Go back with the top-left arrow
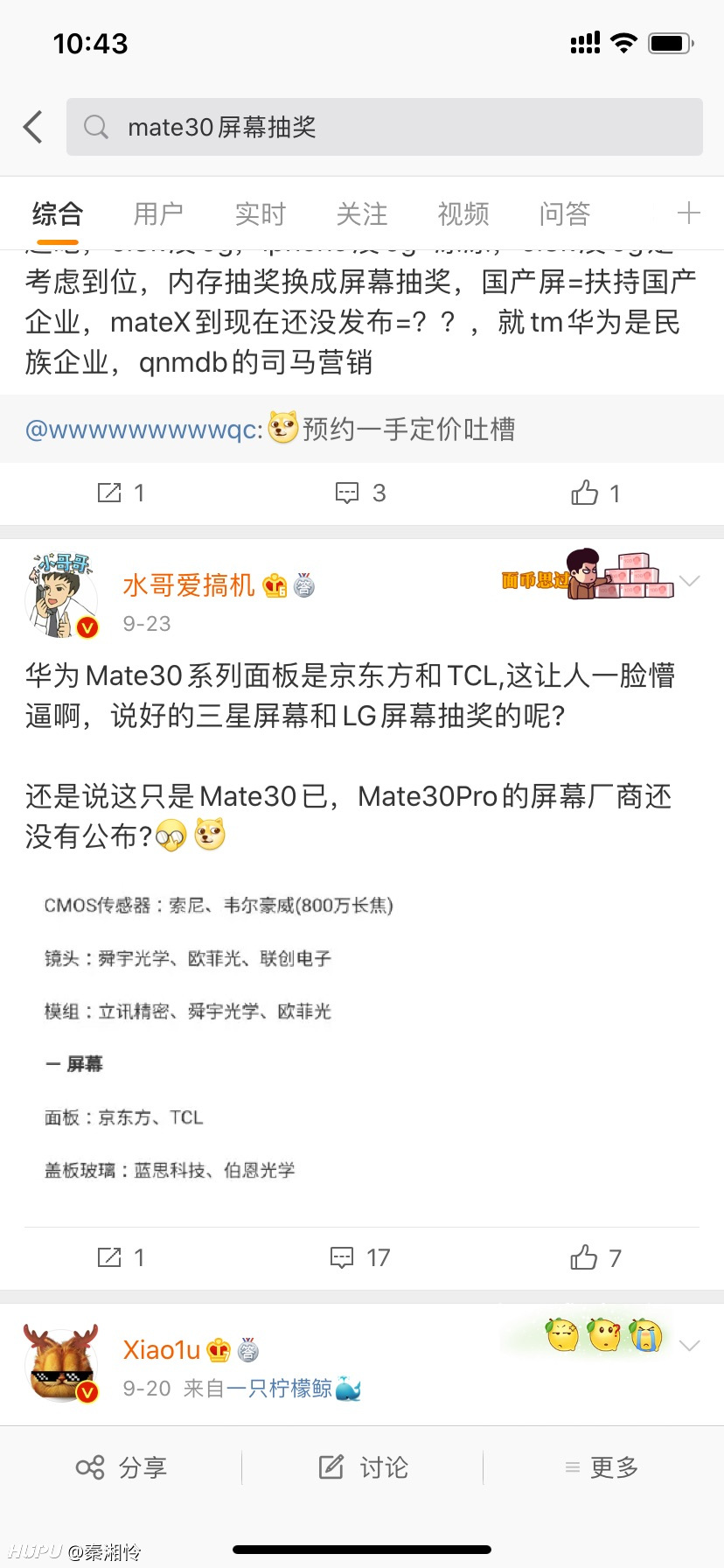Screen dimensions: 724x1568 (x=33, y=127)
